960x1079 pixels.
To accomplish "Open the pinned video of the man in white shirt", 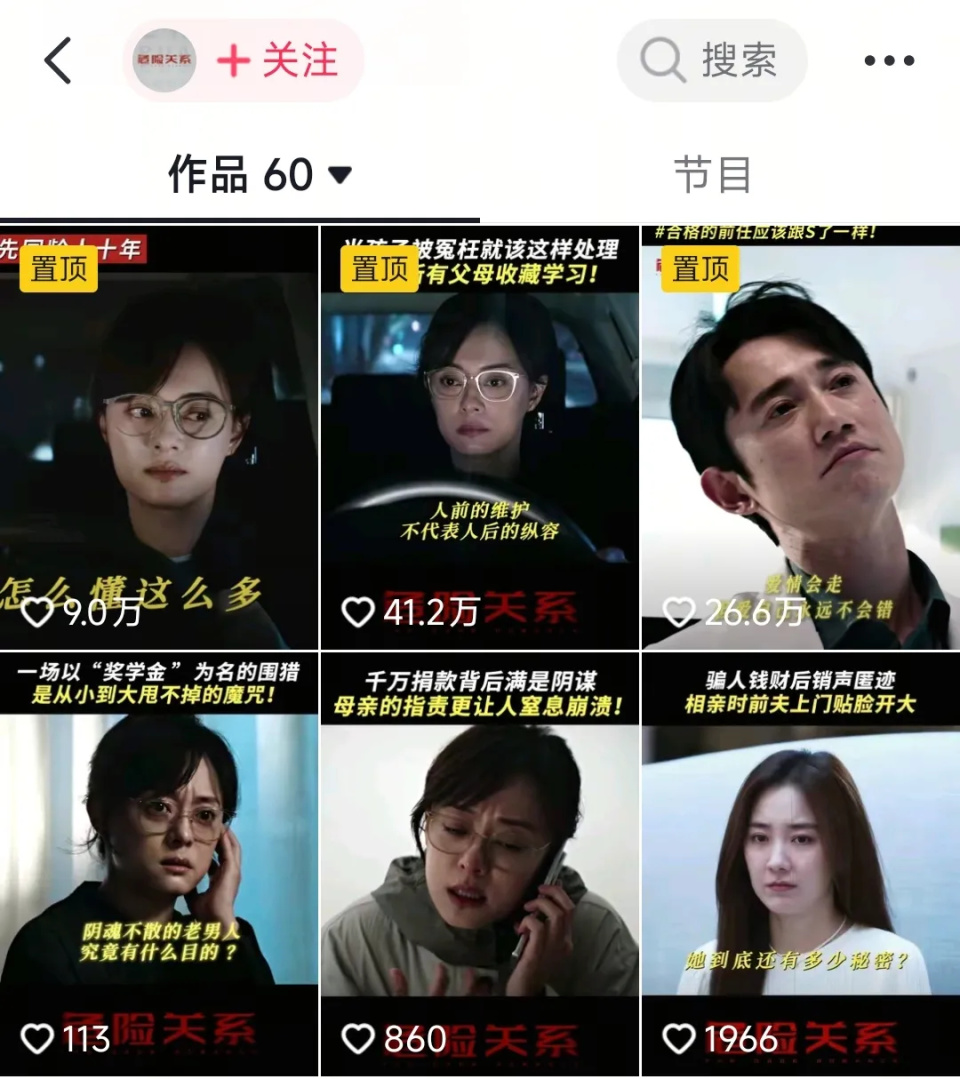I will pyautogui.click(x=800, y=430).
